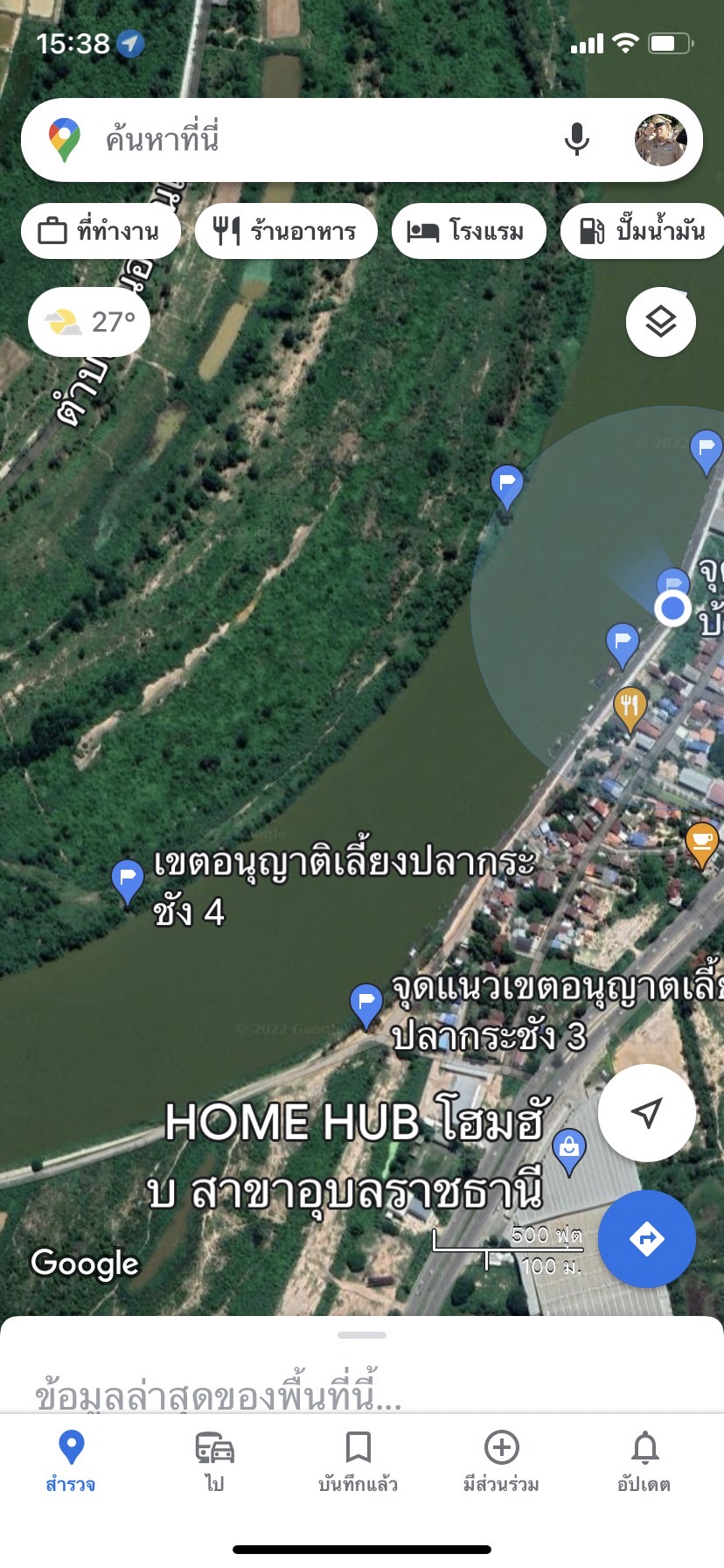
Task: Select the โรงแรม chip
Action: [469, 232]
